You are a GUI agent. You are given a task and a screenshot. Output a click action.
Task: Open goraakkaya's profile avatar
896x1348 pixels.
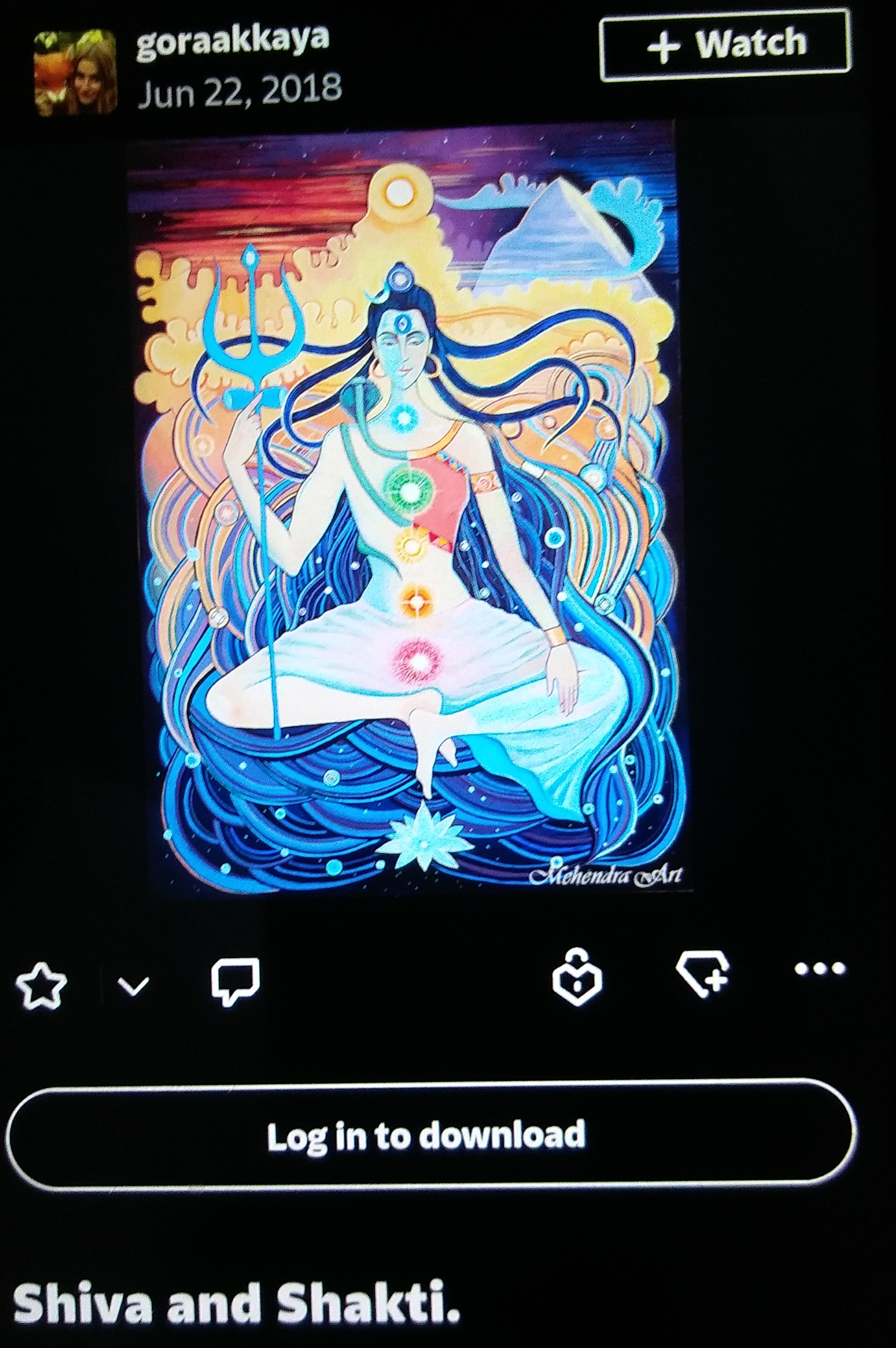(76, 73)
